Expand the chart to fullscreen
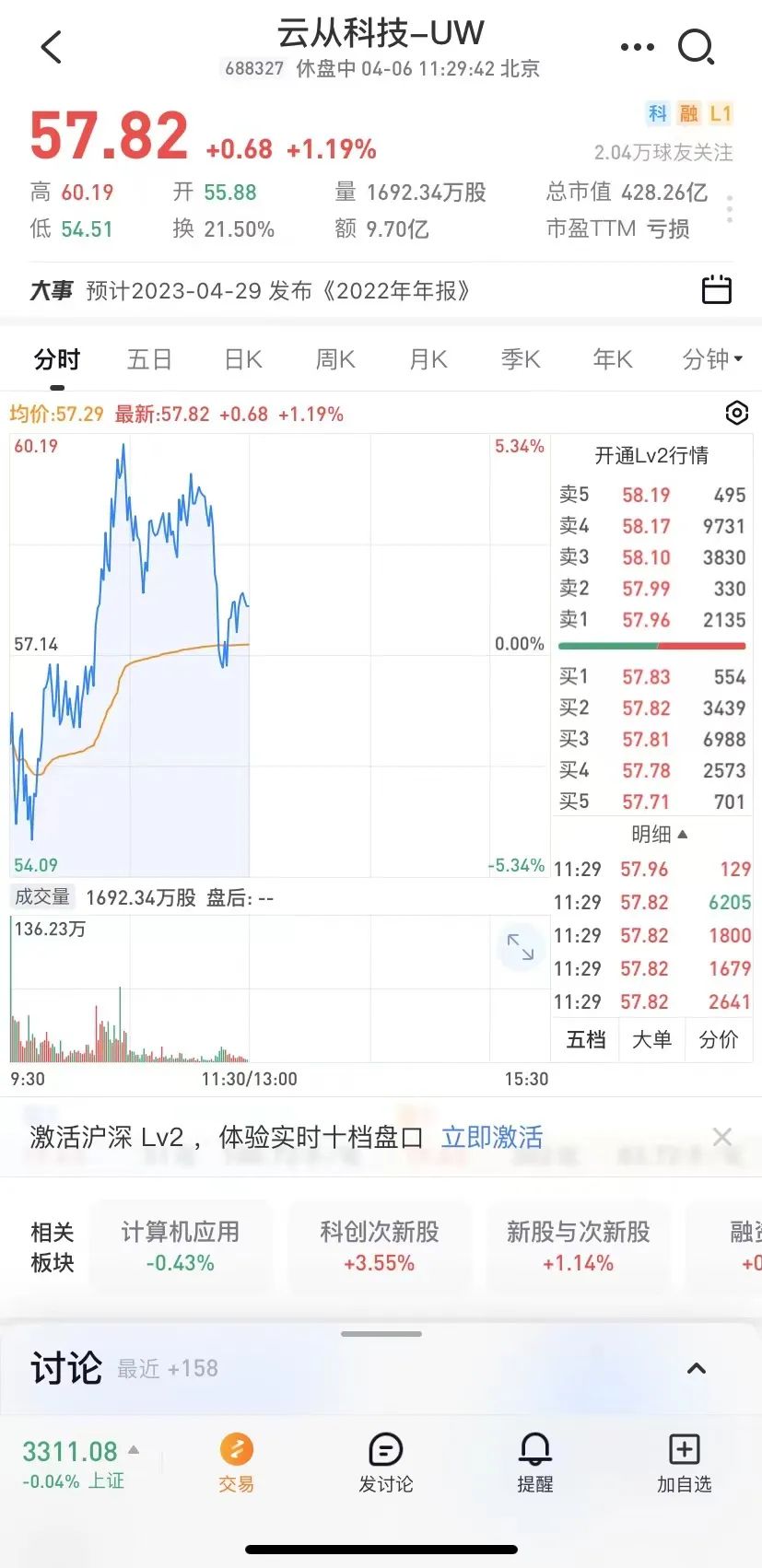Image resolution: width=762 pixels, height=1568 pixels. (x=521, y=946)
